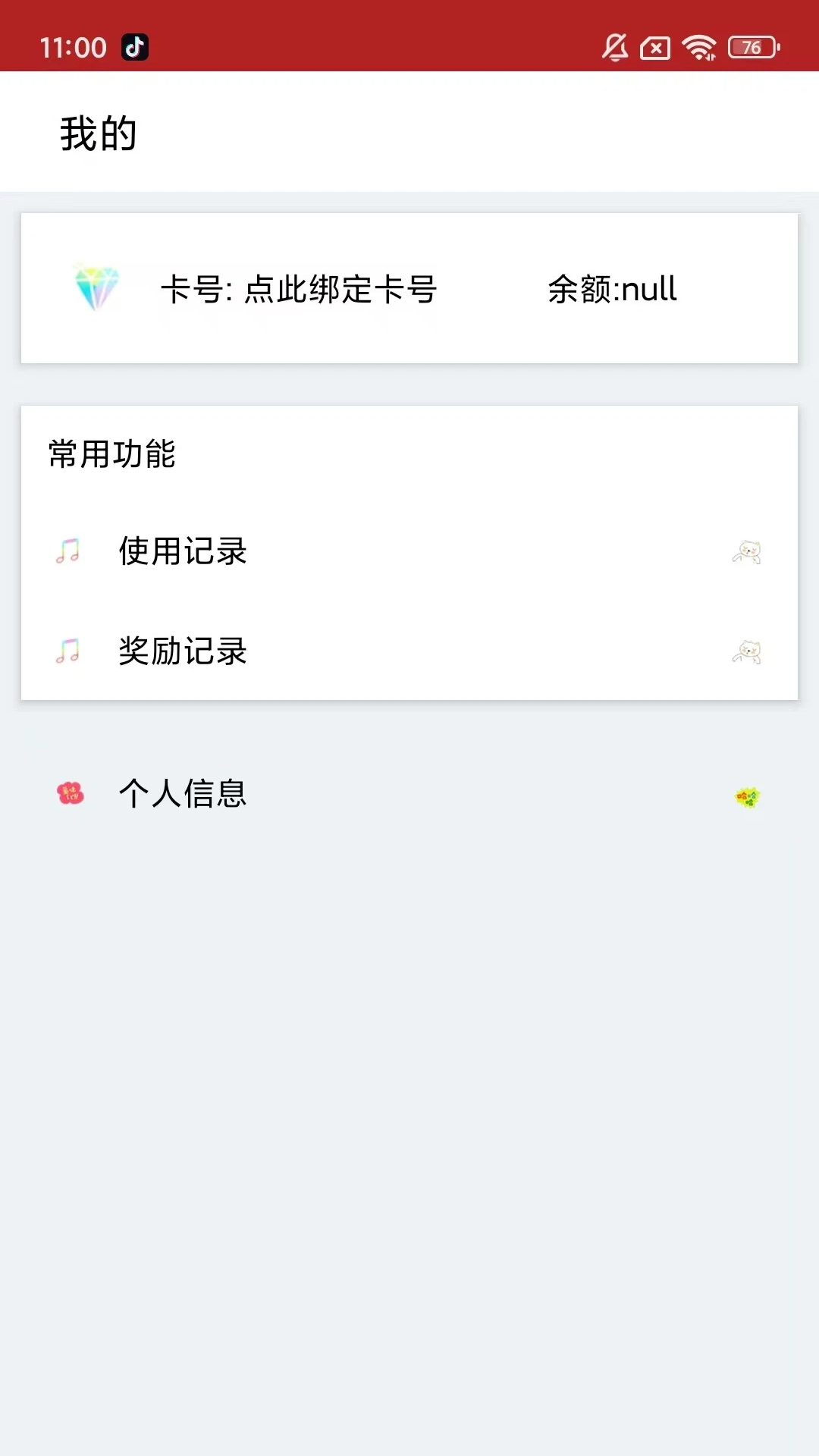Tap the Wi-Fi icon in the status bar

click(698, 47)
